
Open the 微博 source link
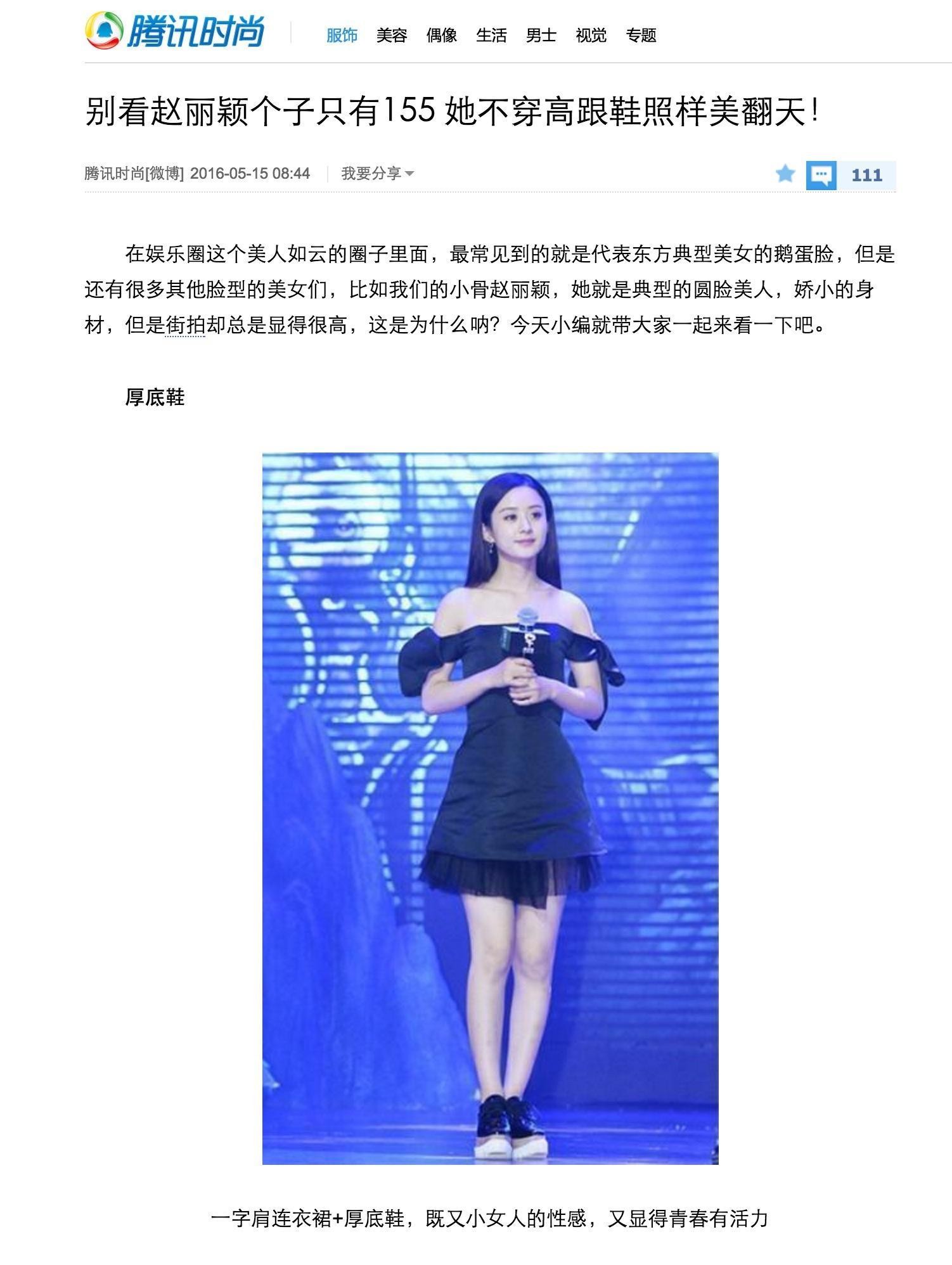click(x=164, y=173)
